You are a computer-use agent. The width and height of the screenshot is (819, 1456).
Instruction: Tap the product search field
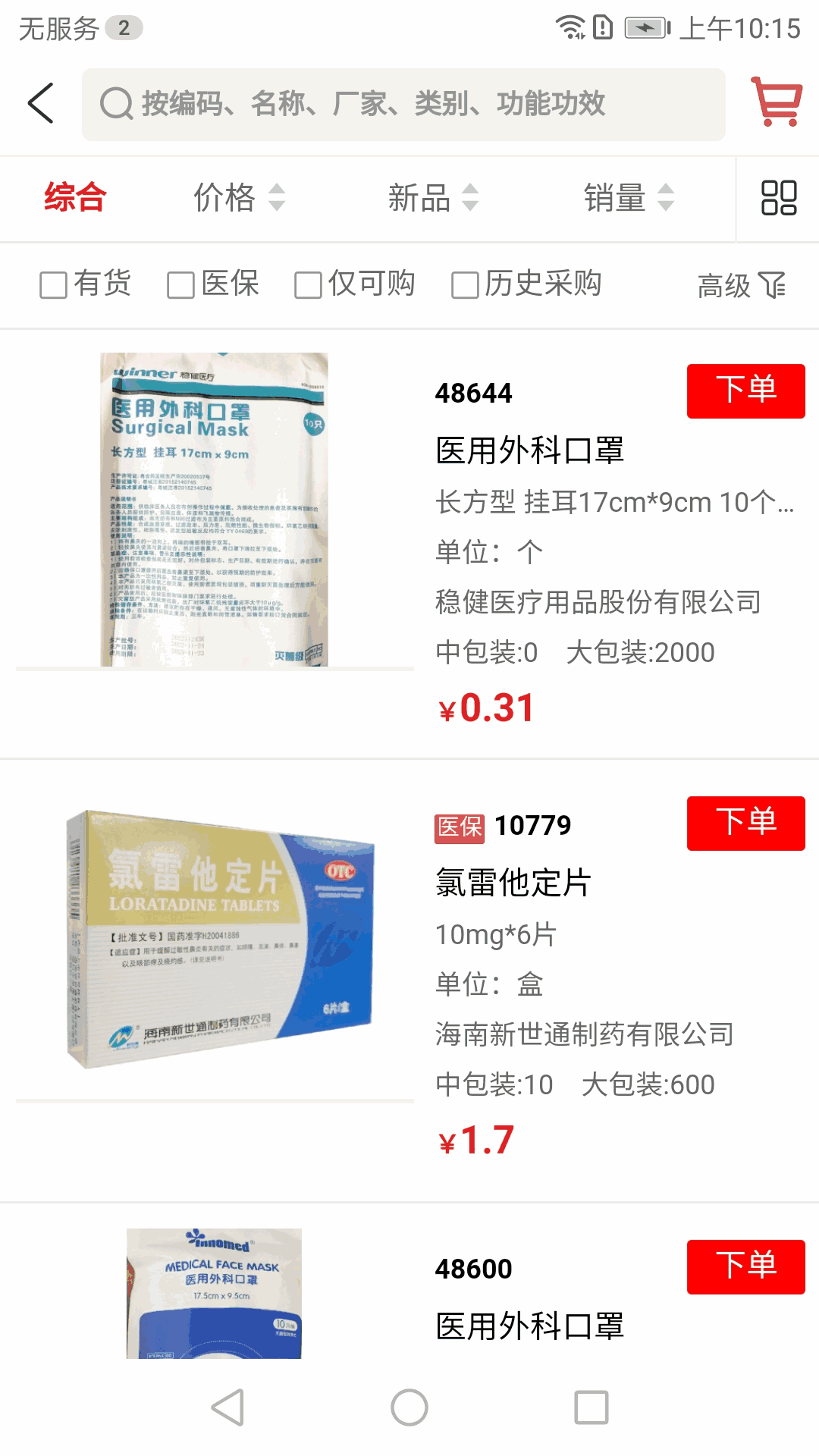[403, 105]
